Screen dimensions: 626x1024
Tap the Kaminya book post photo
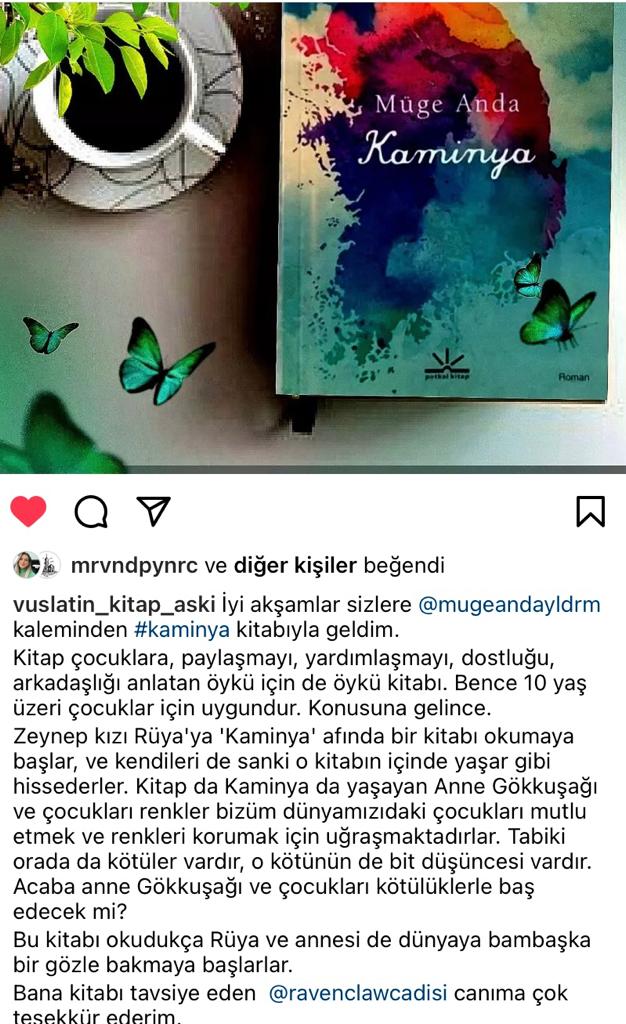(x=313, y=235)
